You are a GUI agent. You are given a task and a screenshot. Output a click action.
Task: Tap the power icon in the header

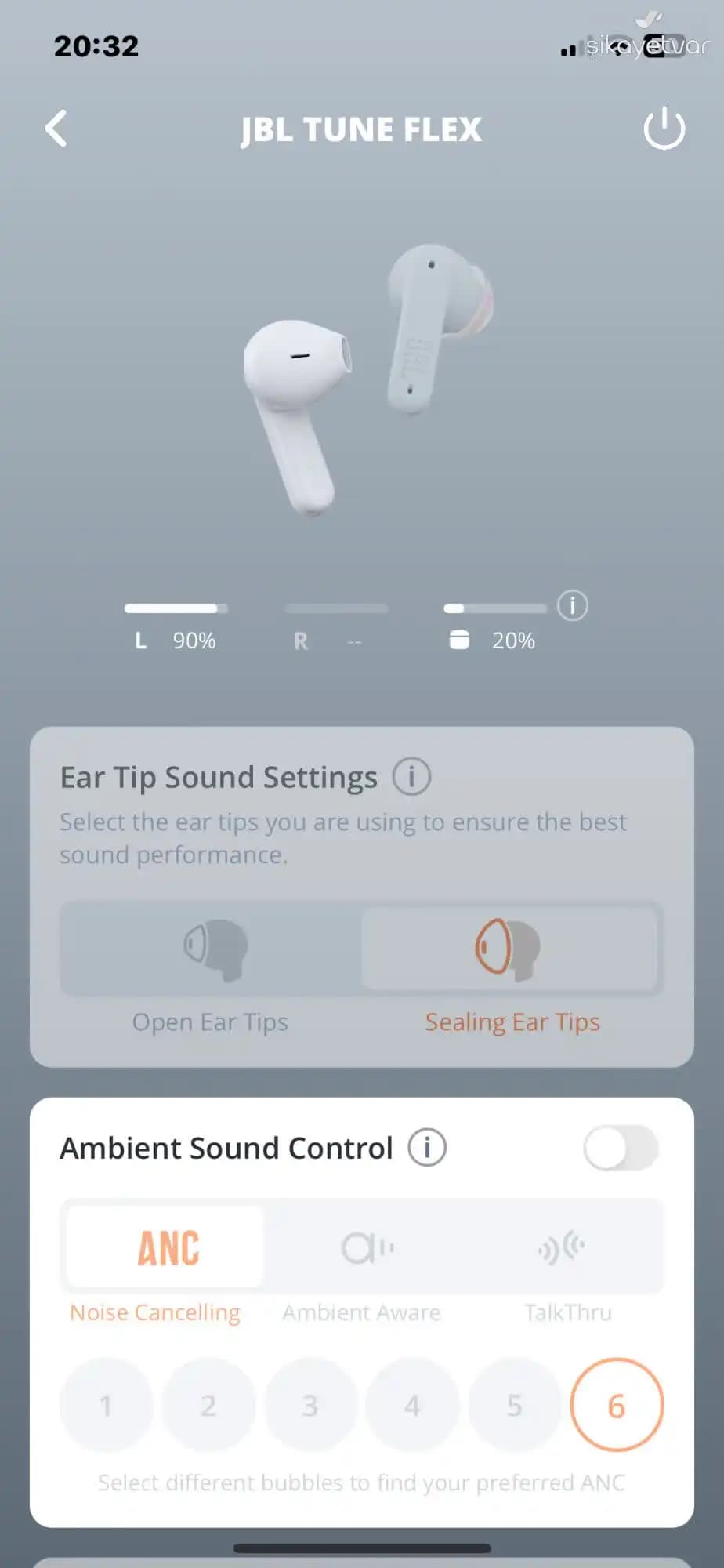tap(664, 129)
